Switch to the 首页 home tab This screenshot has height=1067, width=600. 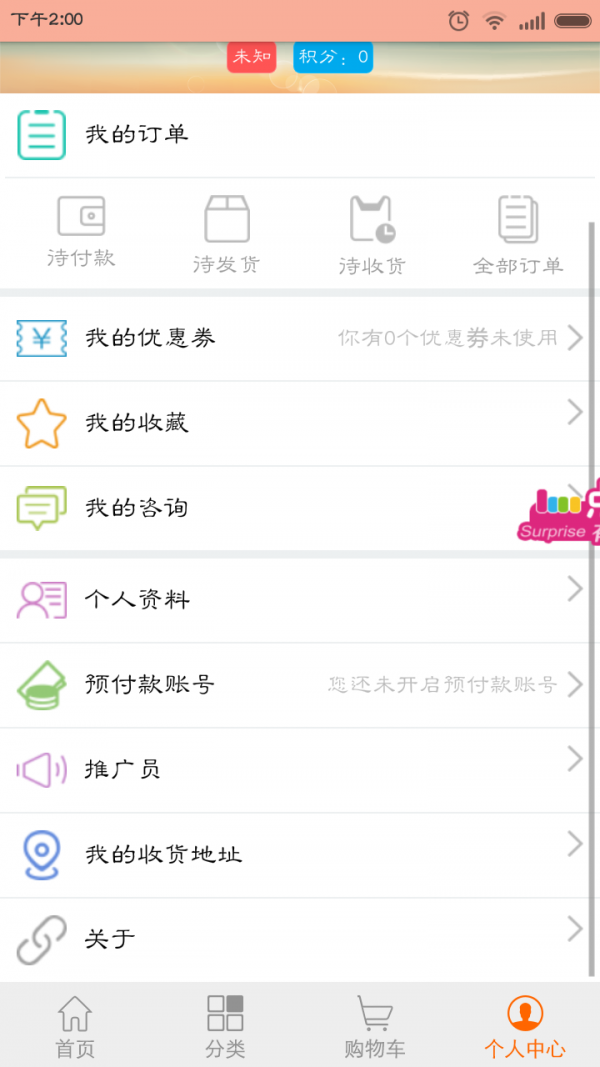pyautogui.click(x=75, y=1027)
